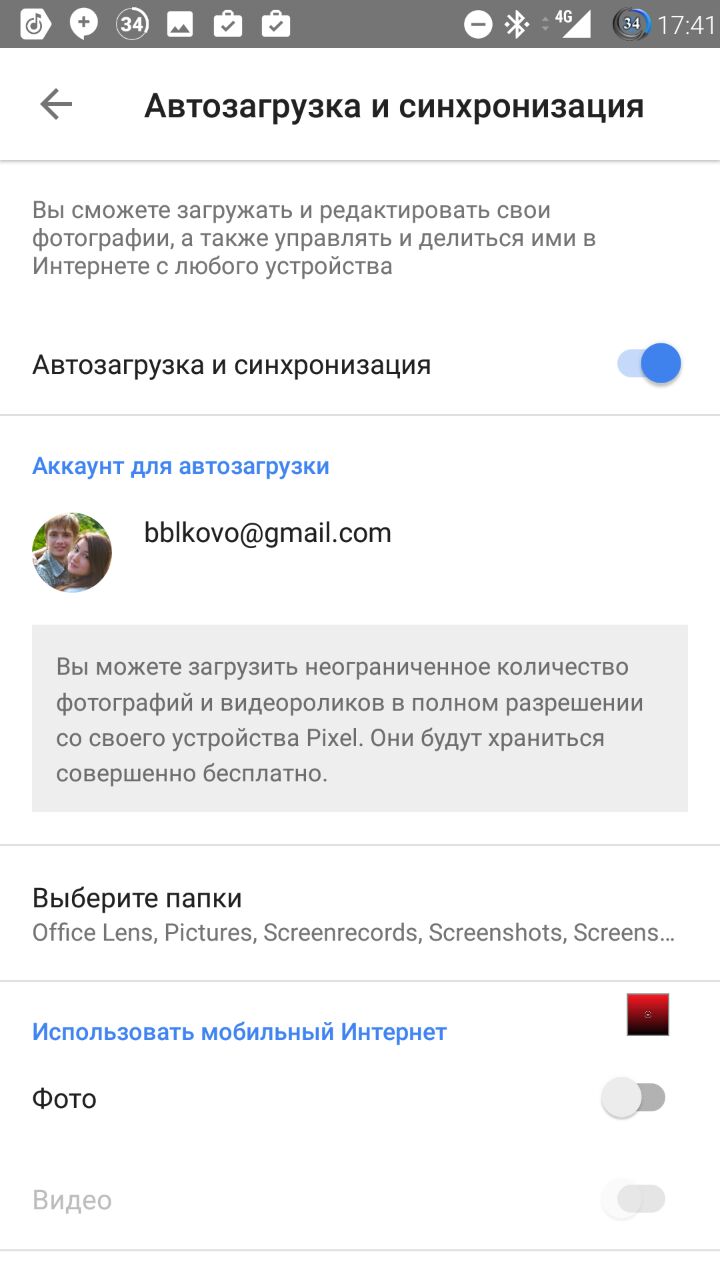Enable mobile data for Фото
The width and height of the screenshot is (720, 1280).
pyautogui.click(x=634, y=1098)
